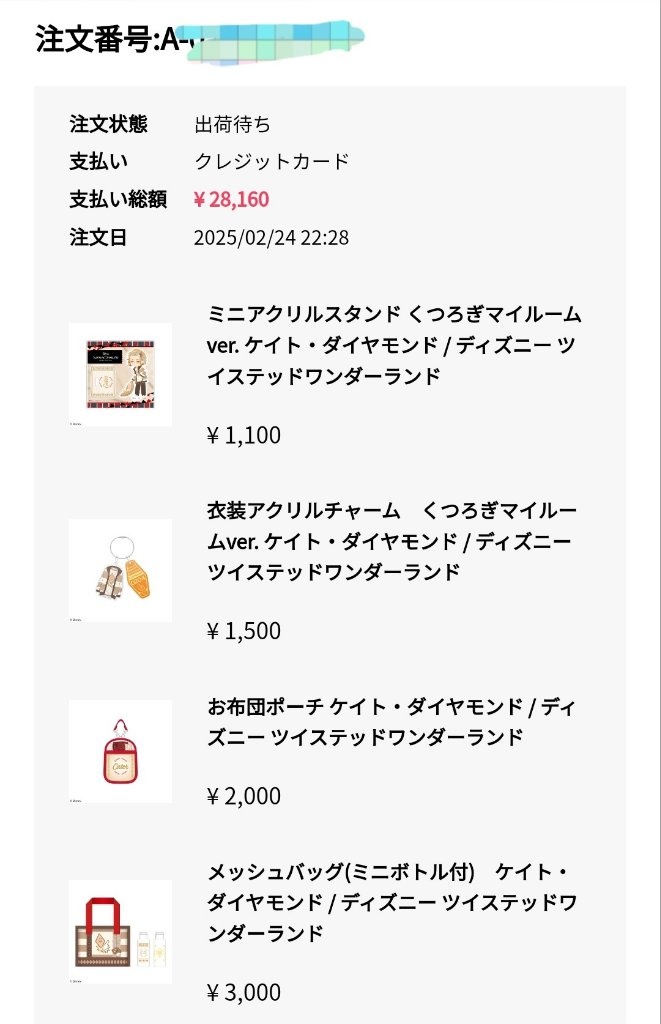Open the ミニアクリルスタンド ケイト・ダイヤモンド item
The image size is (661, 1024).
(393, 345)
